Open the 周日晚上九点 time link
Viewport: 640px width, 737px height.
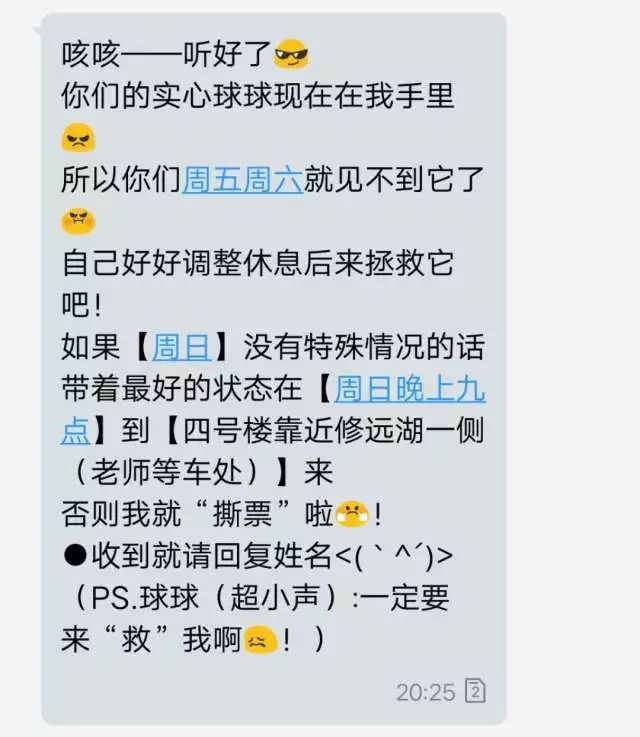(x=409, y=390)
